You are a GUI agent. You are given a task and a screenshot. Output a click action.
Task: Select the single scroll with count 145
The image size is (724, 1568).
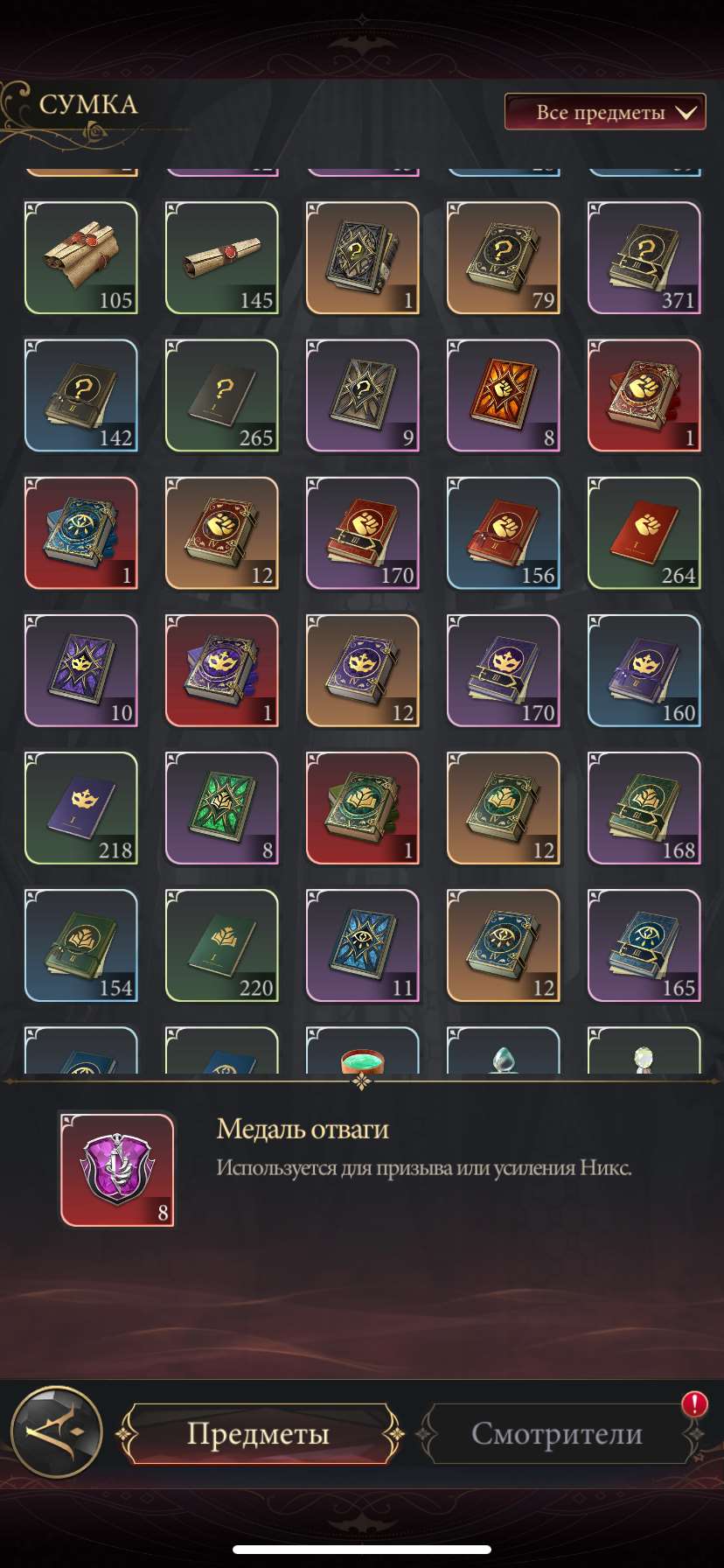(222, 257)
